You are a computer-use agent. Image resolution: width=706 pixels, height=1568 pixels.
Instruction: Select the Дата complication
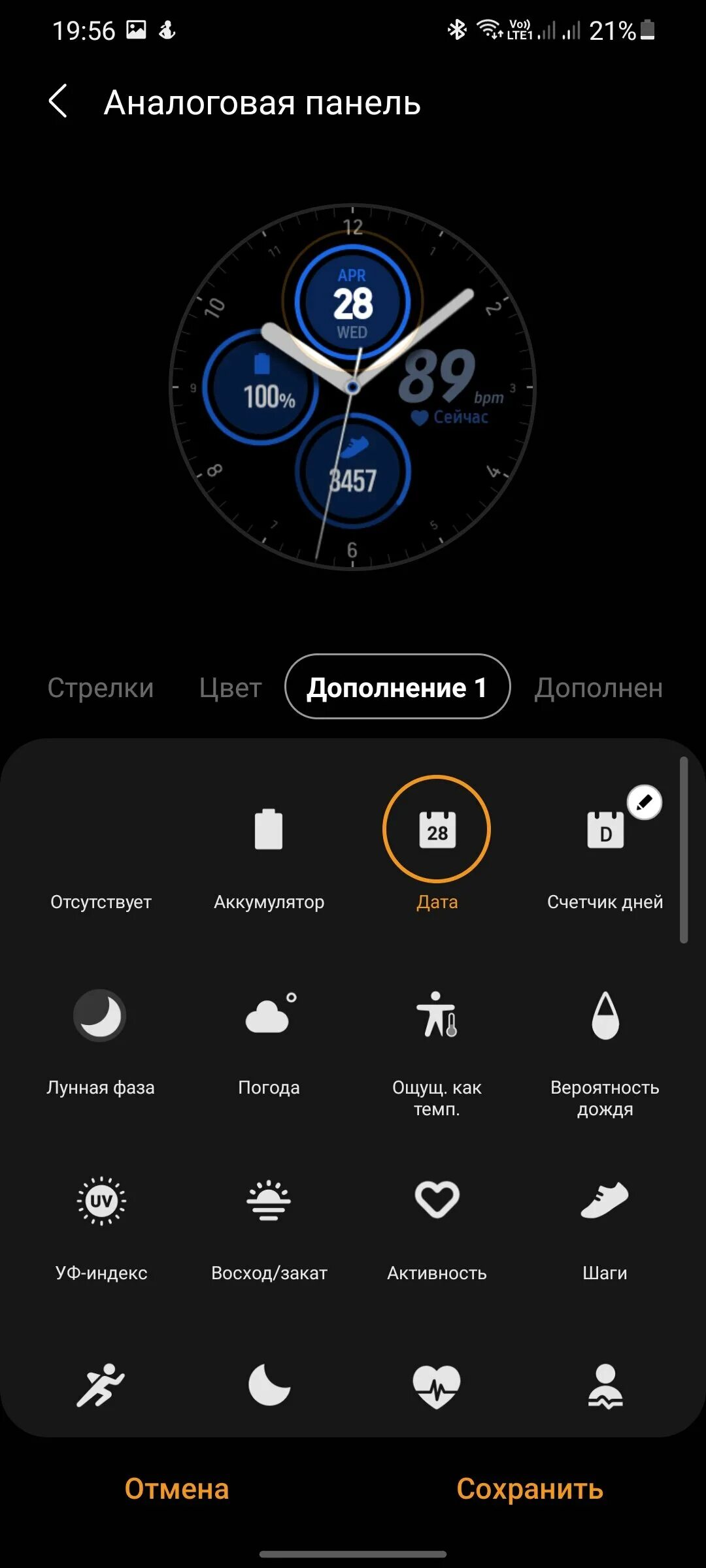437,830
